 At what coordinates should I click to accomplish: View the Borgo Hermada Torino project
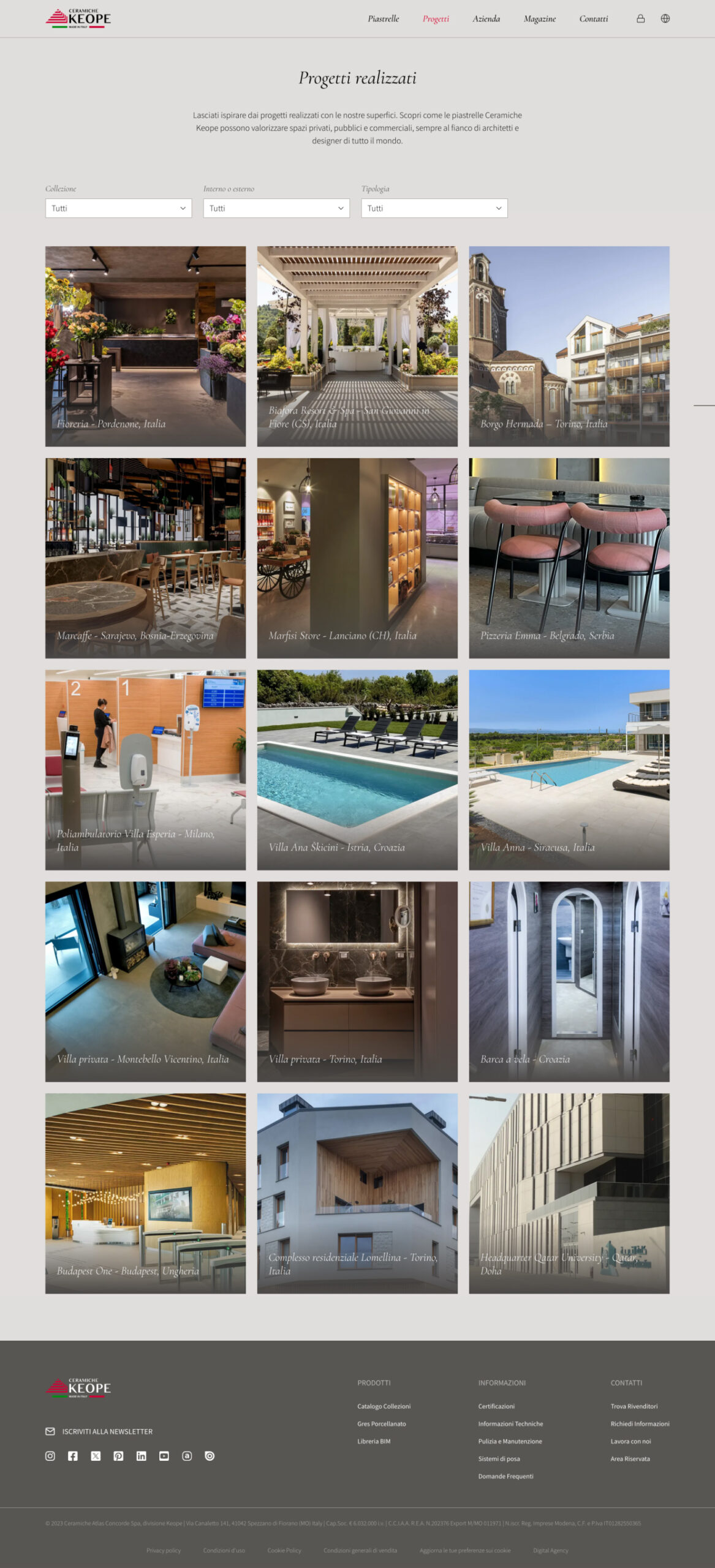(569, 346)
